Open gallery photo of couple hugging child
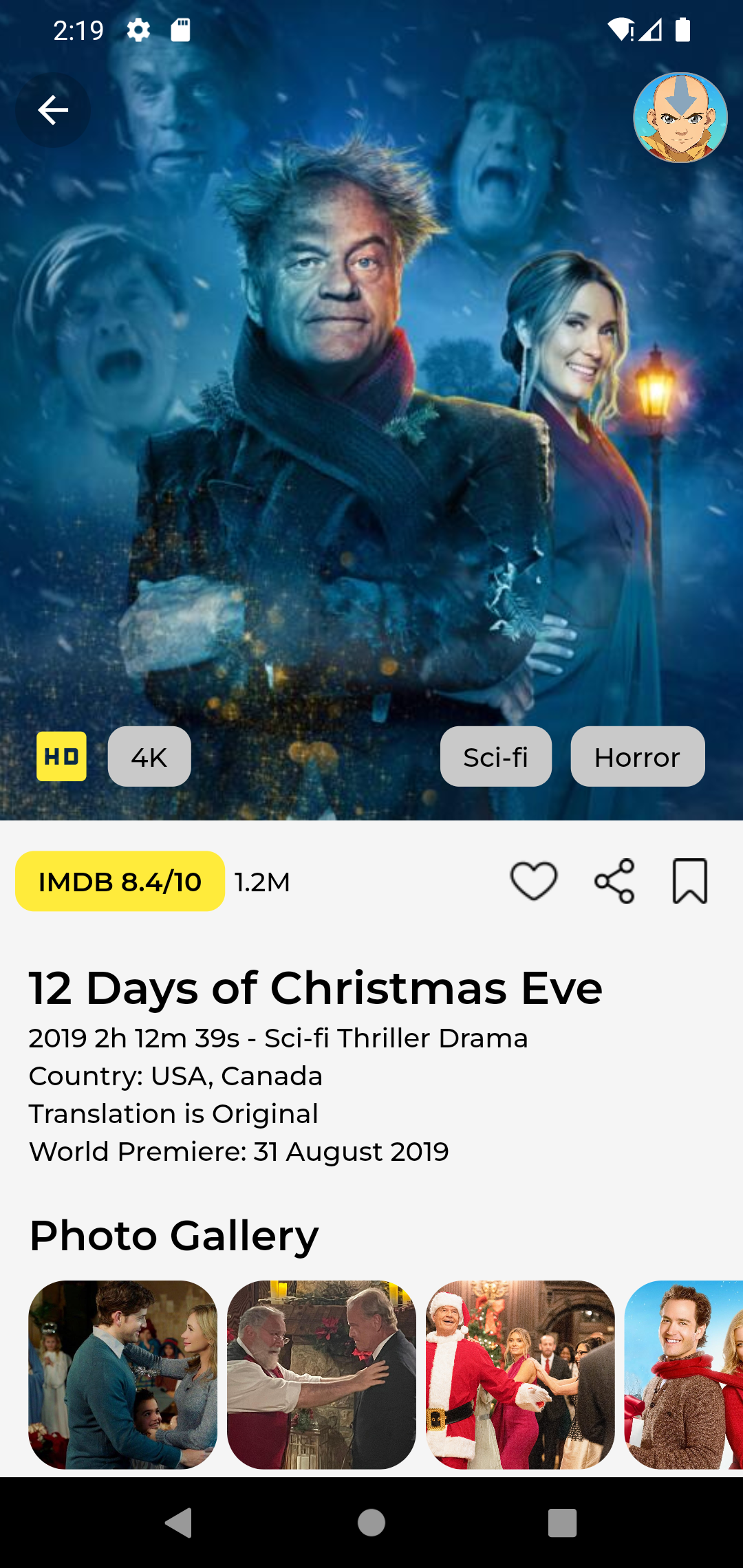743x1568 pixels. point(122,1375)
